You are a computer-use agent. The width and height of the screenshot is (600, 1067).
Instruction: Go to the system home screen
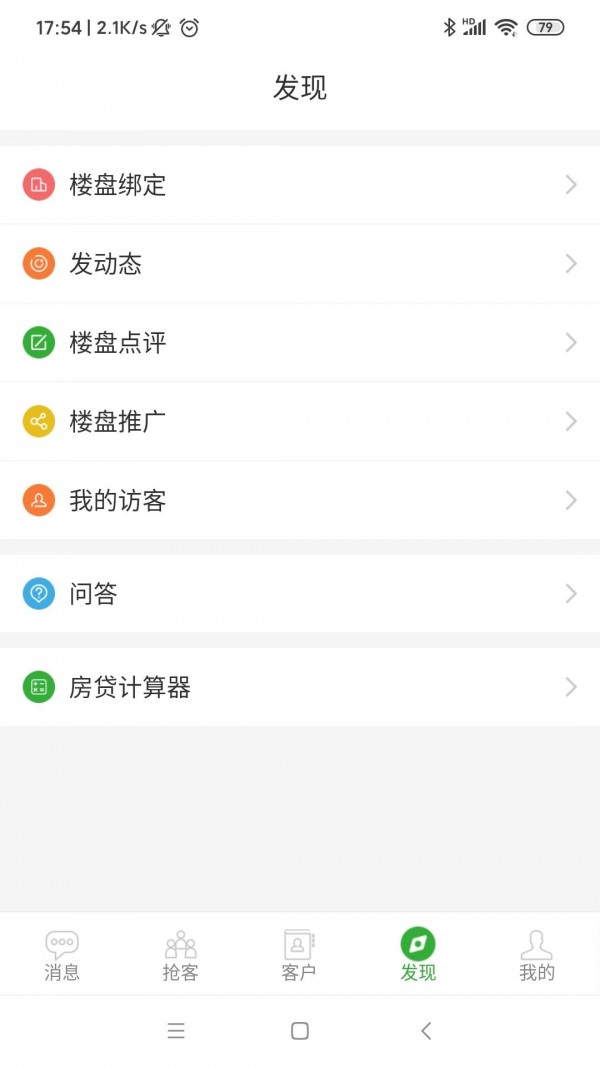point(300,1031)
